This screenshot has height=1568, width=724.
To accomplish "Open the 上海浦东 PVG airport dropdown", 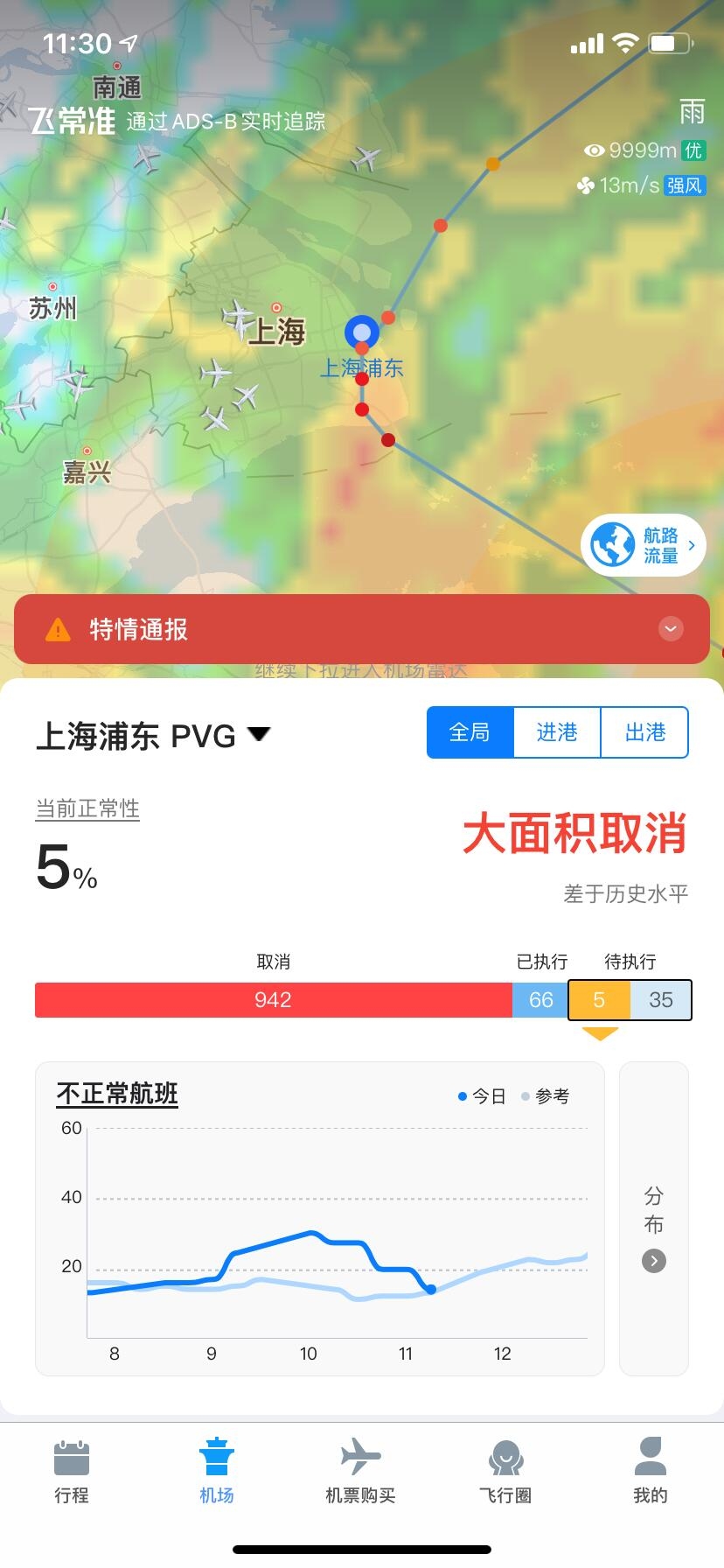I will (x=153, y=735).
